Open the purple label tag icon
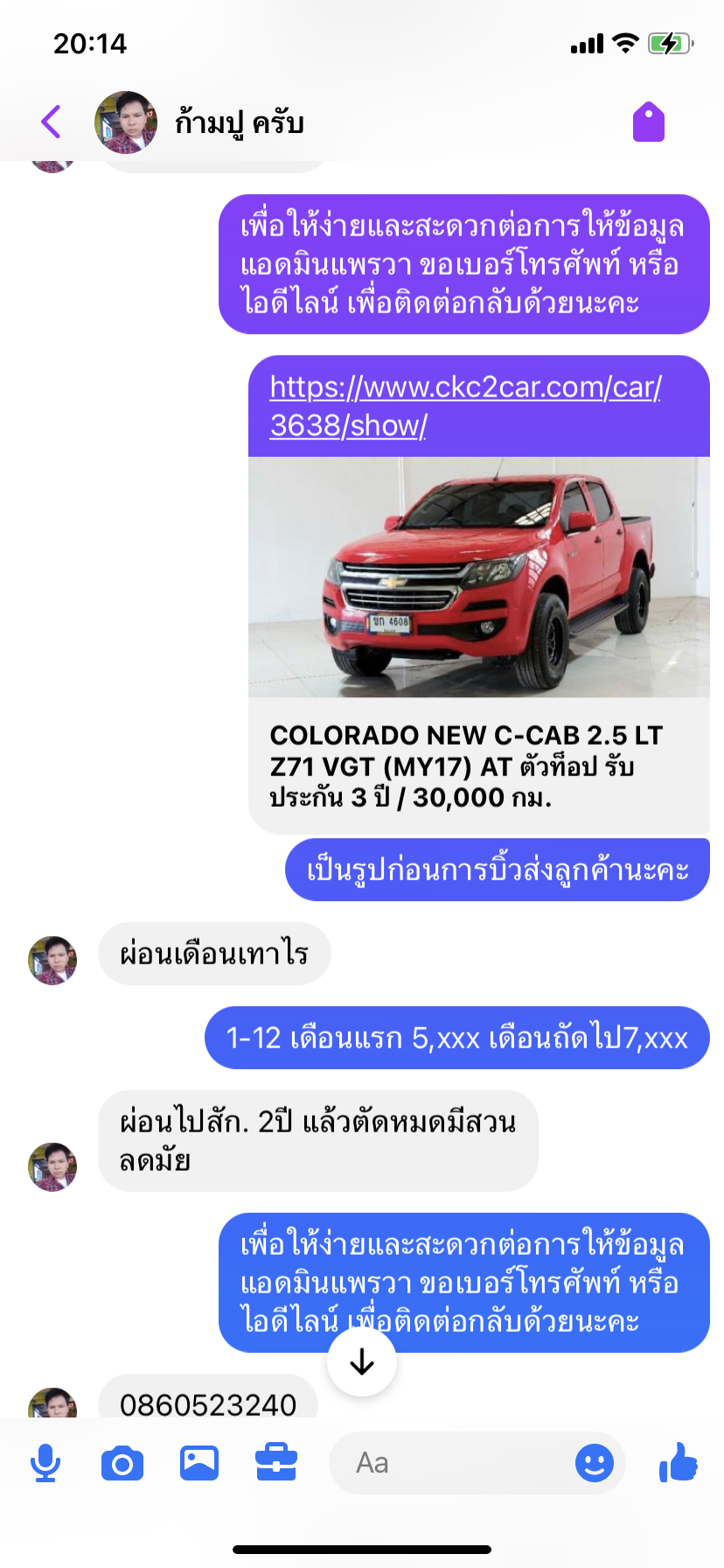The image size is (724, 1568). tap(649, 122)
